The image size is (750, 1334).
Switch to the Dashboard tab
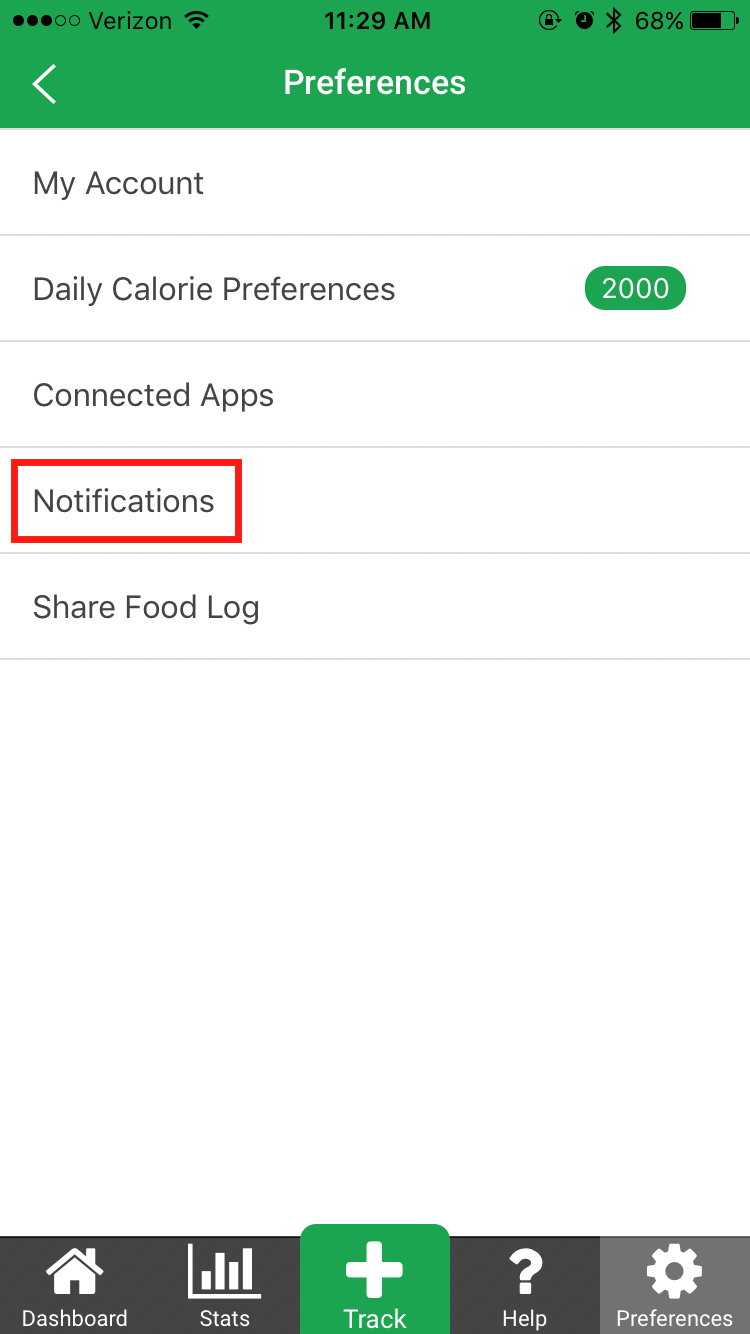click(x=75, y=1286)
